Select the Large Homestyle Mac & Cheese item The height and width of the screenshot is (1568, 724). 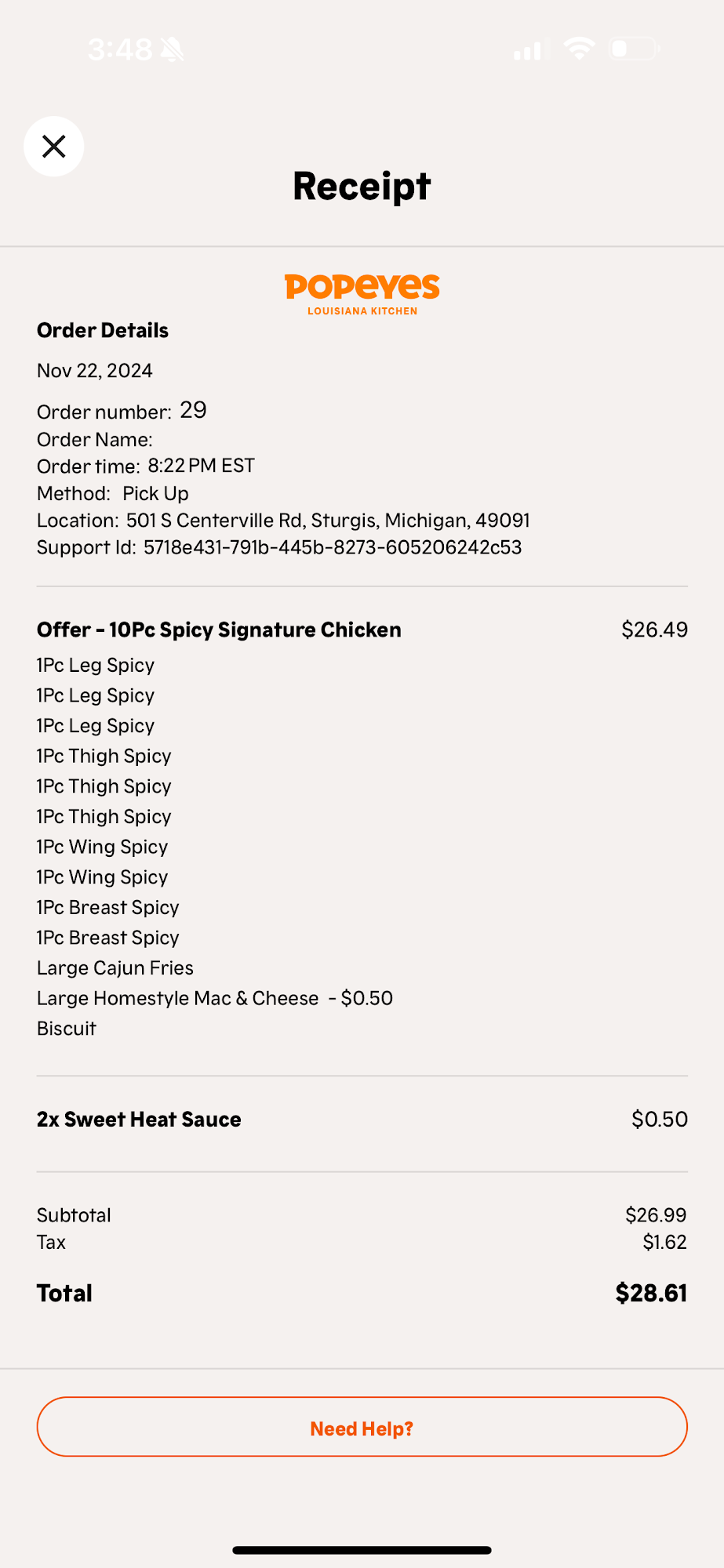215,998
